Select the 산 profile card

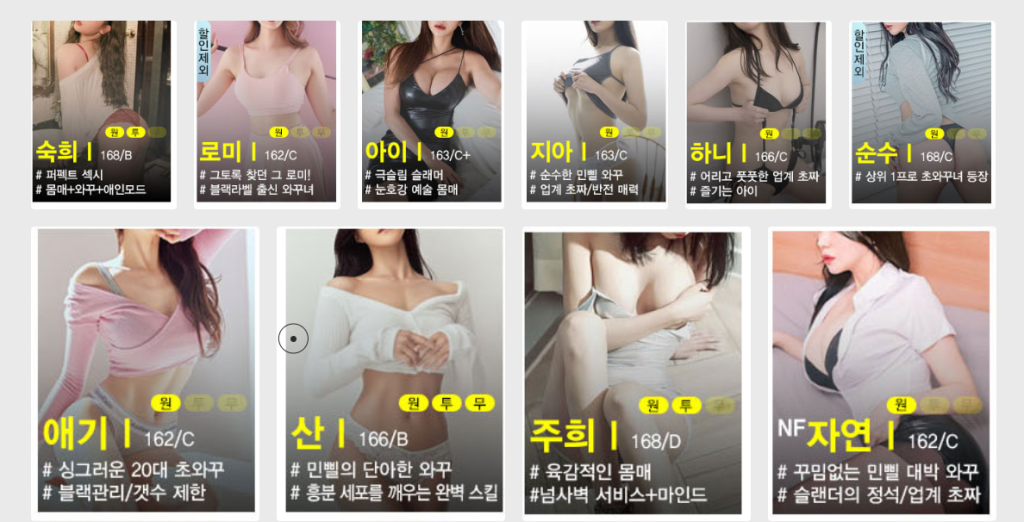(x=393, y=370)
